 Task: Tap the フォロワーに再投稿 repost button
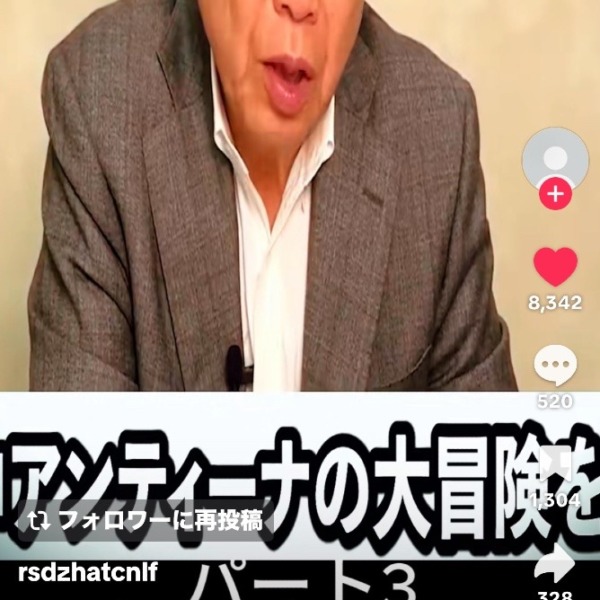[146, 520]
